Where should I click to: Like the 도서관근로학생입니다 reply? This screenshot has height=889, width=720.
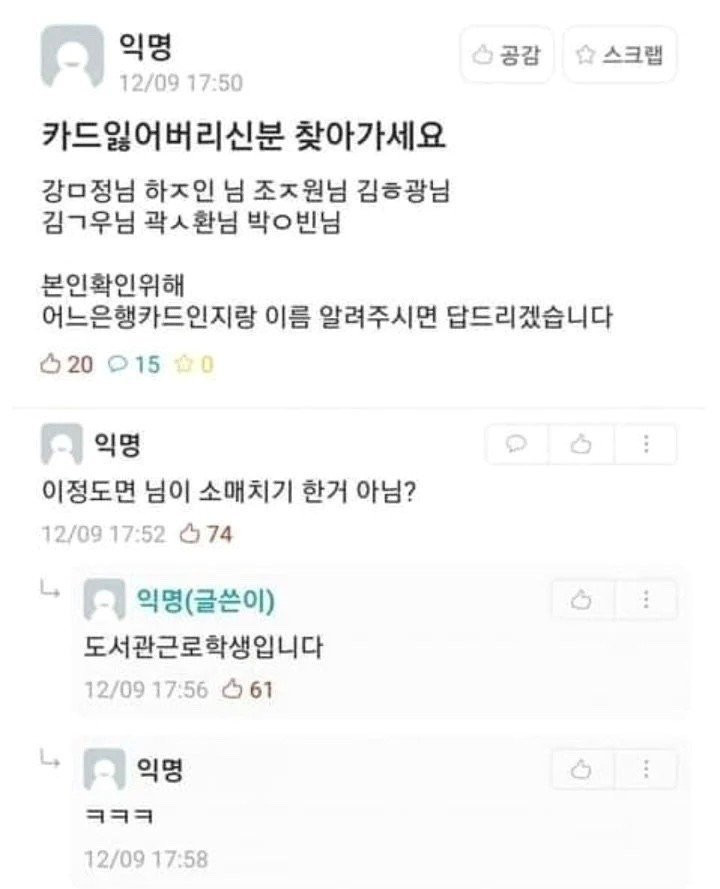pyautogui.click(x=582, y=600)
